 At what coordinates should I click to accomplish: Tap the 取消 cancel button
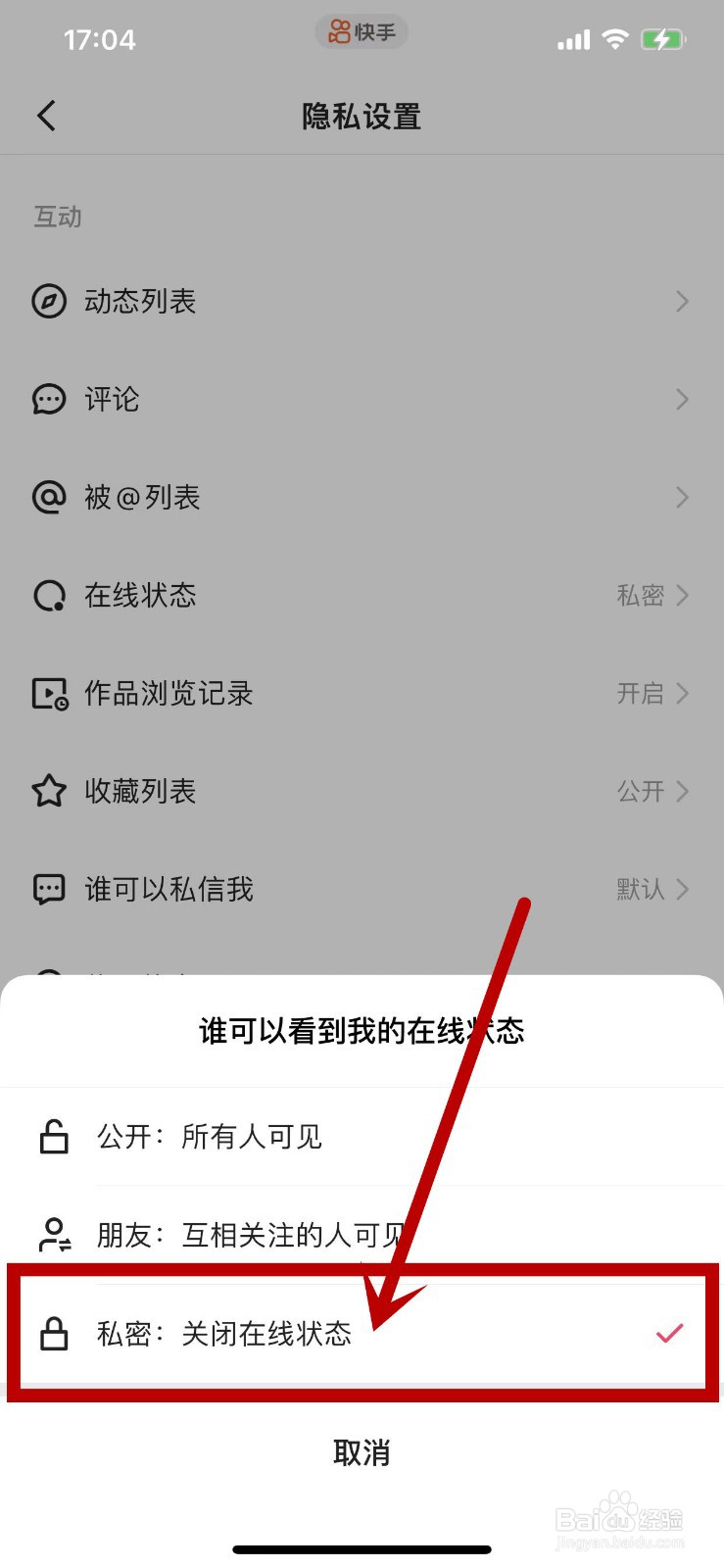pos(362,1452)
